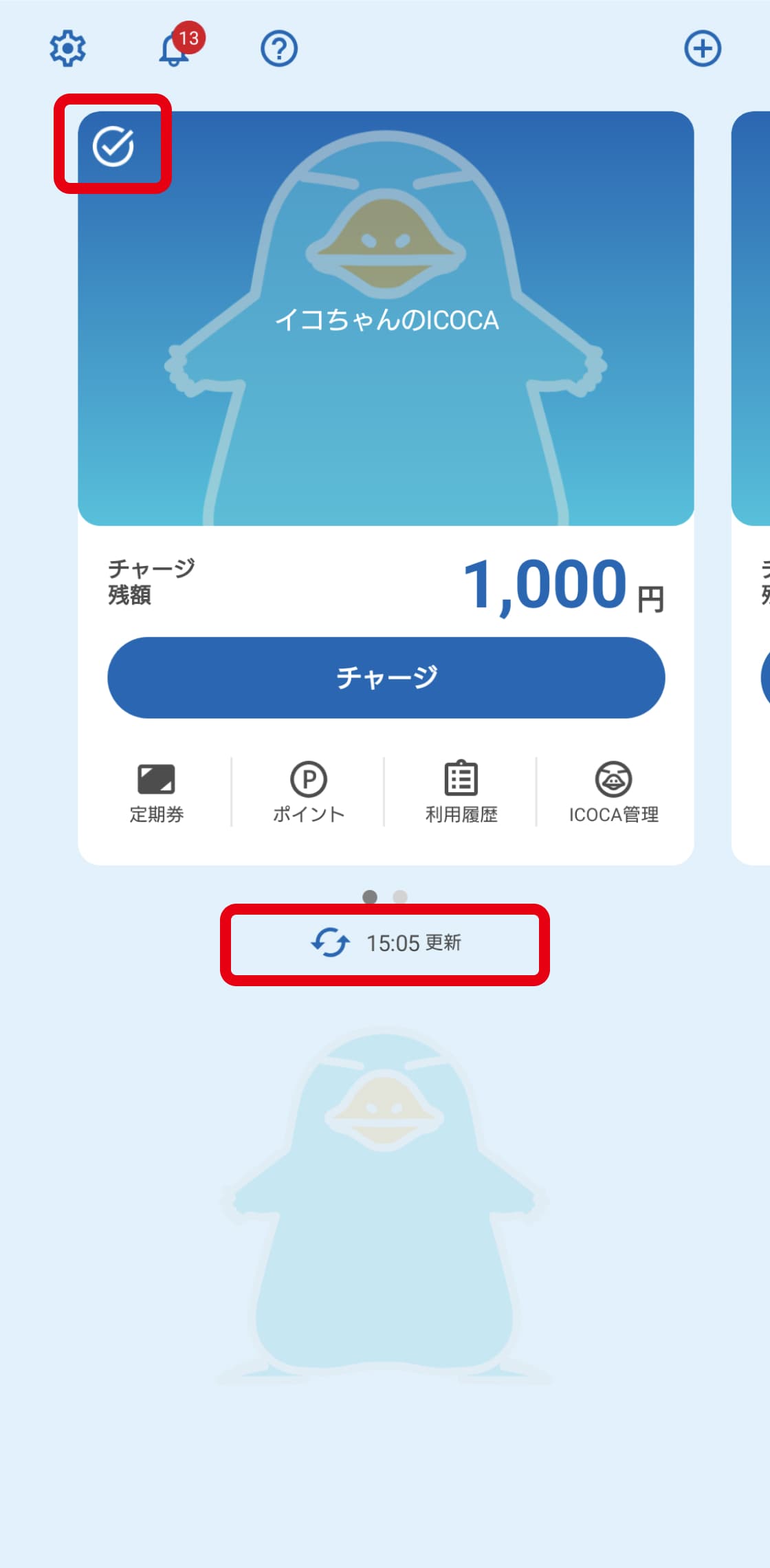The height and width of the screenshot is (1568, 770).
Task: Open the イコちゃんのICOCA card image
Action: tap(386, 344)
